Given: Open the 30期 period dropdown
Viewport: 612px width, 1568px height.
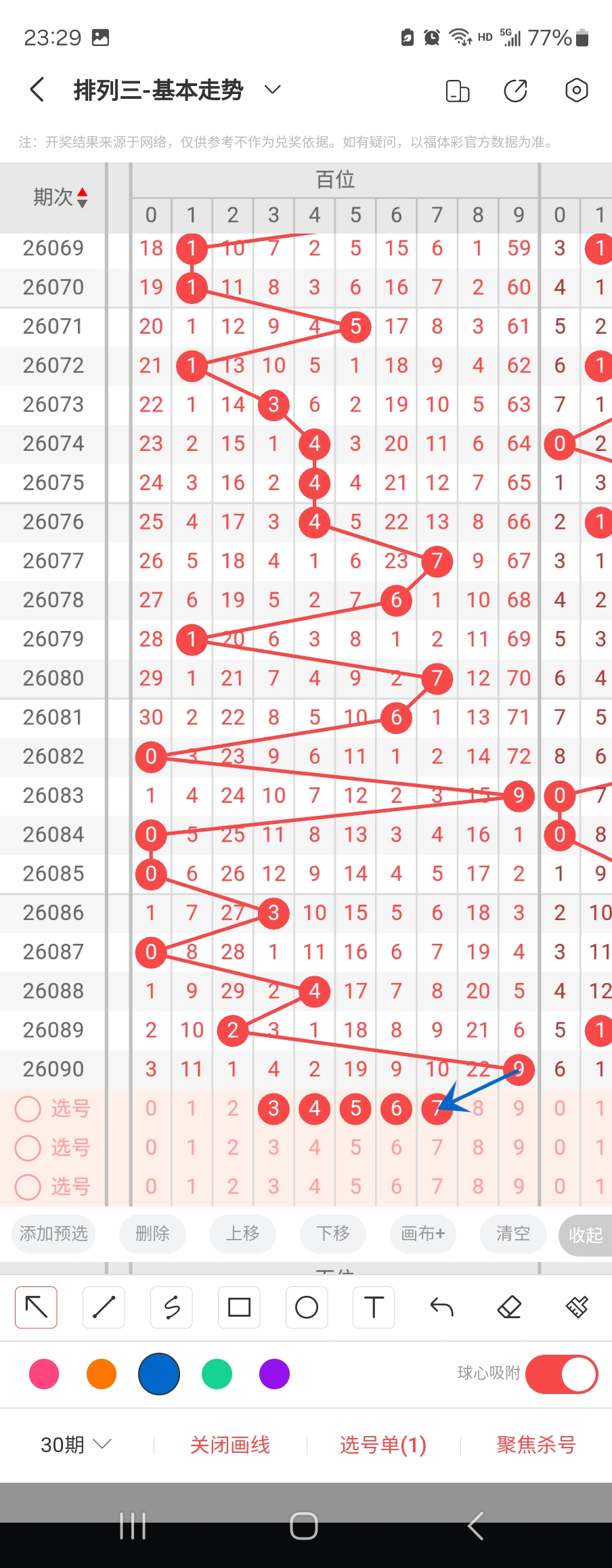Looking at the screenshot, I should (x=75, y=1445).
